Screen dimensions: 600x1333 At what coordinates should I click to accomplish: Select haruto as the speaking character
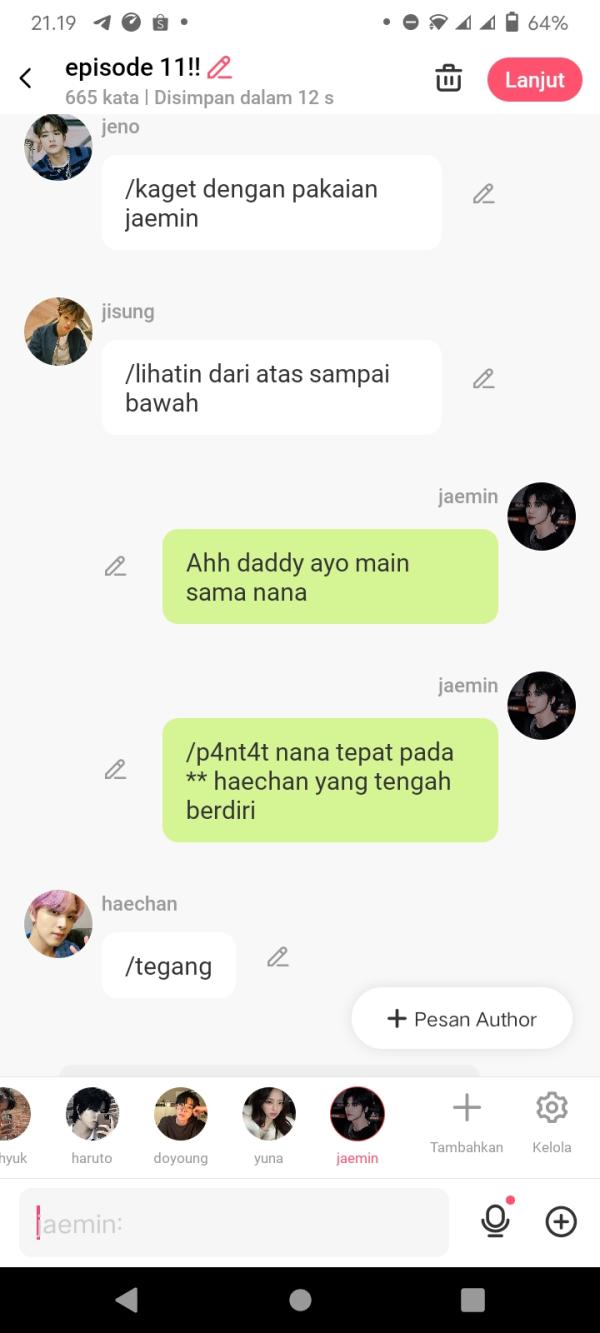(x=92, y=1125)
